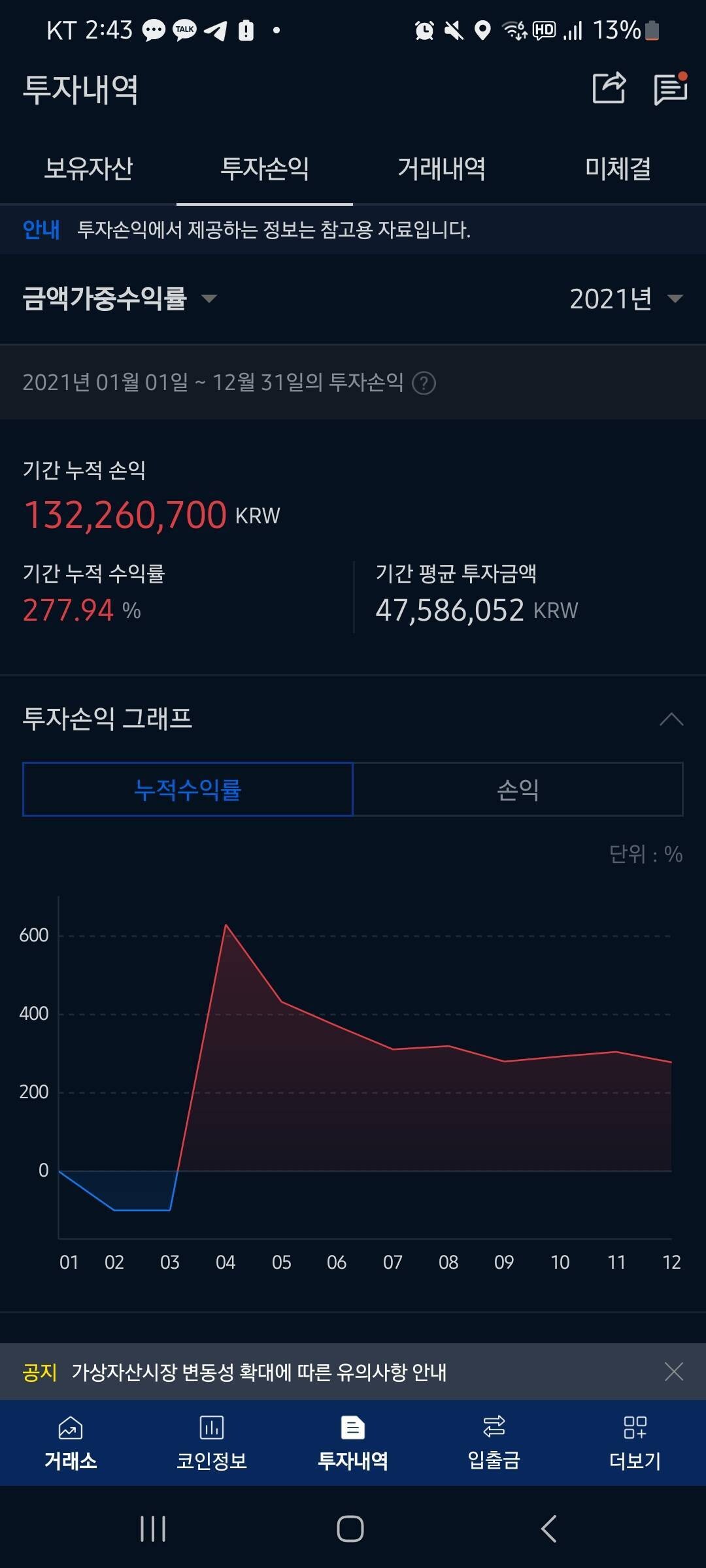This screenshot has height=1568, width=706.
Task: Open the 미체결 tab
Action: coord(619,169)
